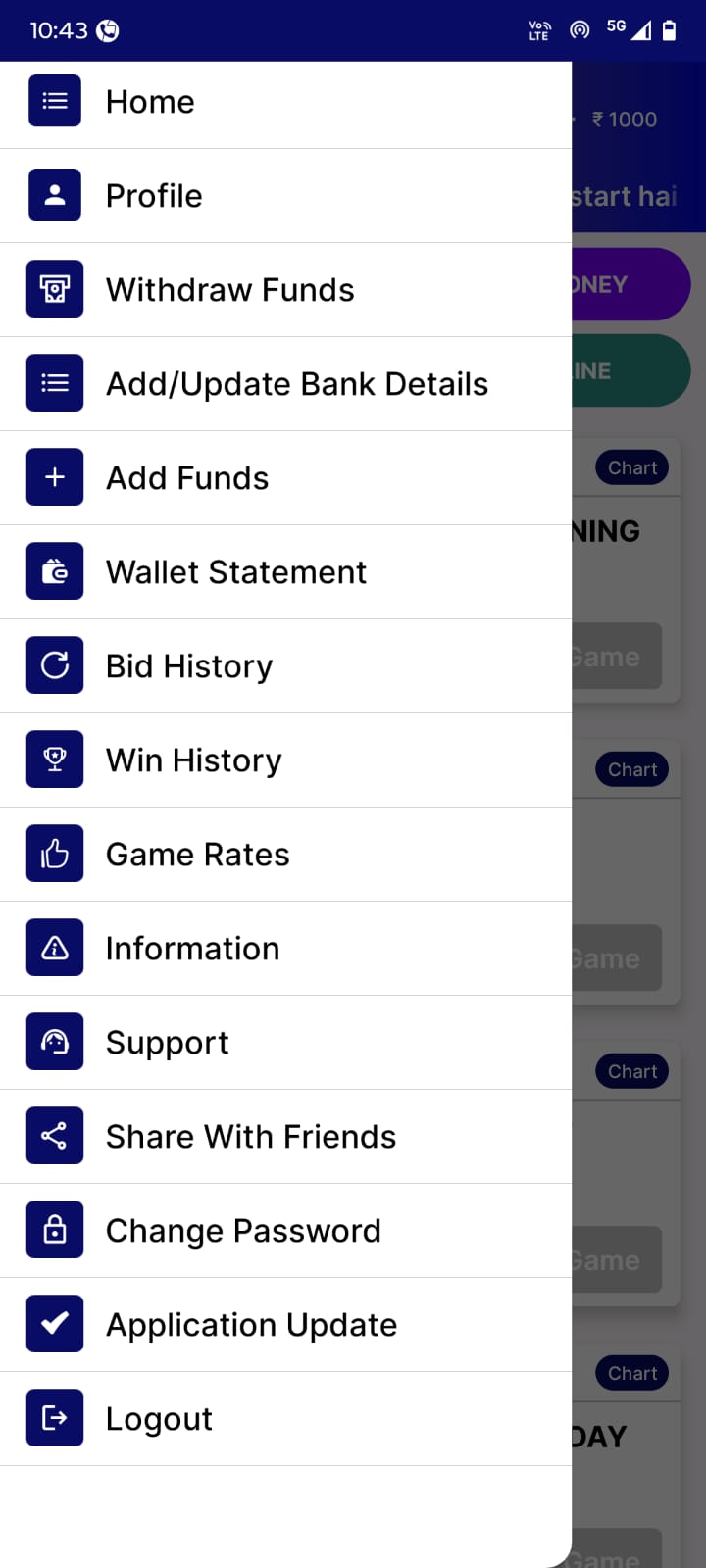Tap the Bid History refresh icon
The image size is (706, 1568).
55,665
